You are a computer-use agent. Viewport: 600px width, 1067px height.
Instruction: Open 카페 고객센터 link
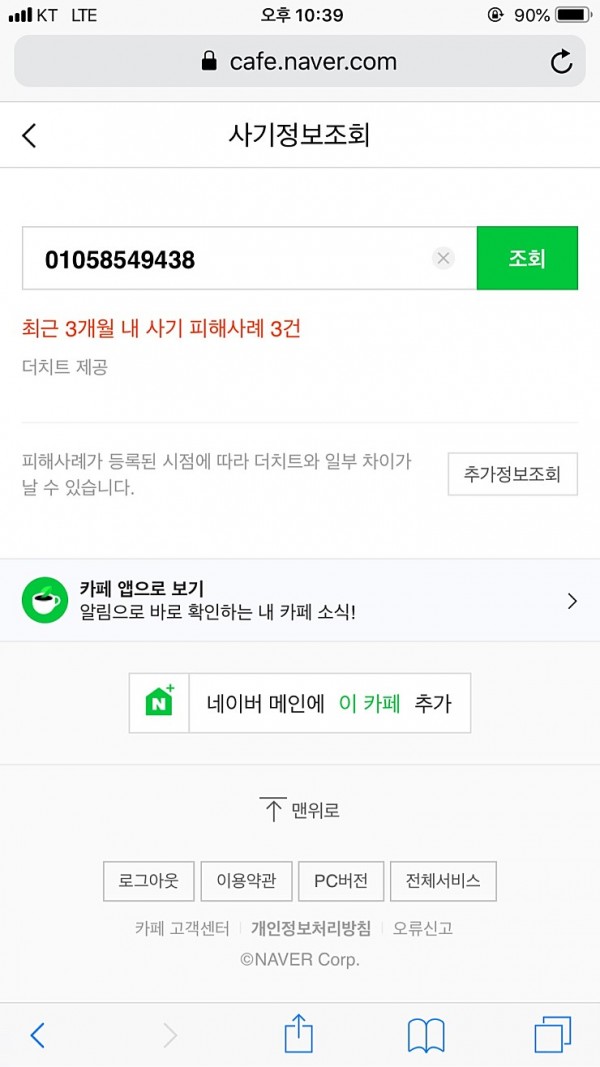[182, 928]
